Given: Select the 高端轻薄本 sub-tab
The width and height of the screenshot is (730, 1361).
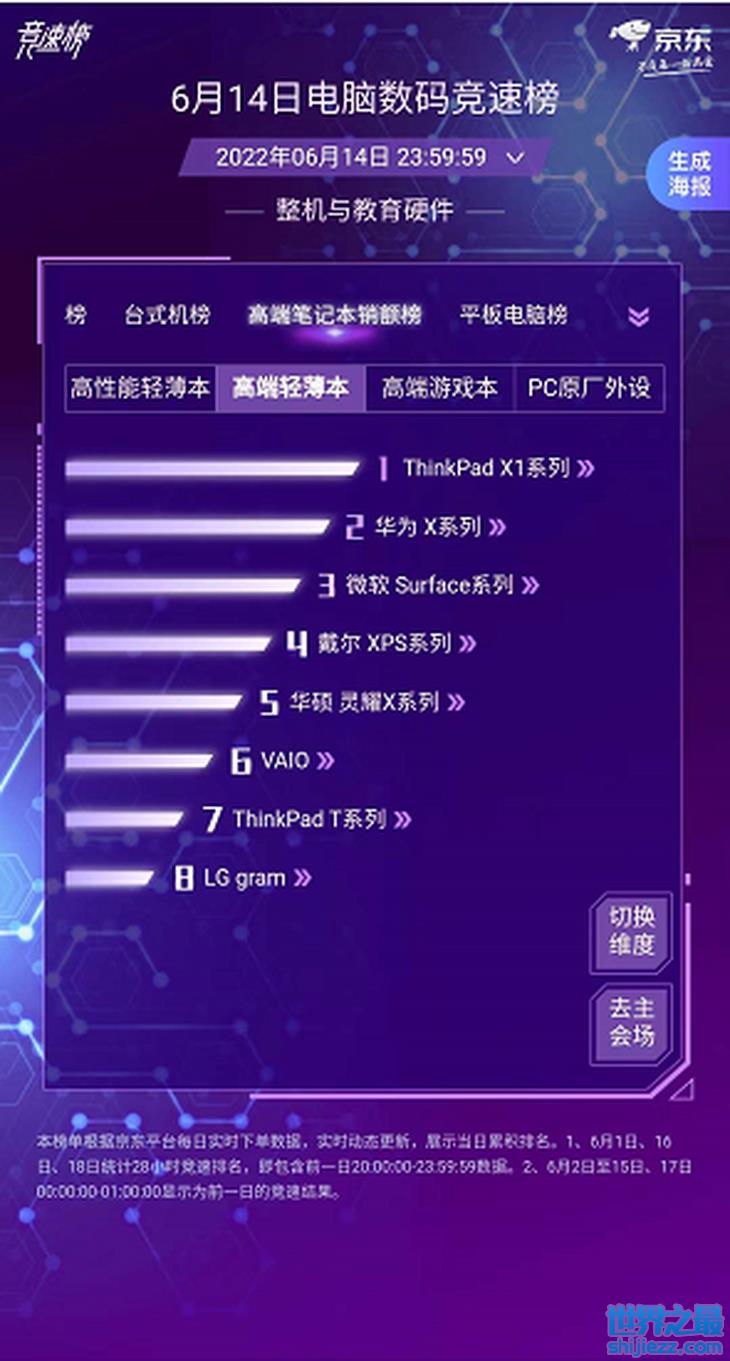Looking at the screenshot, I should coord(291,388).
